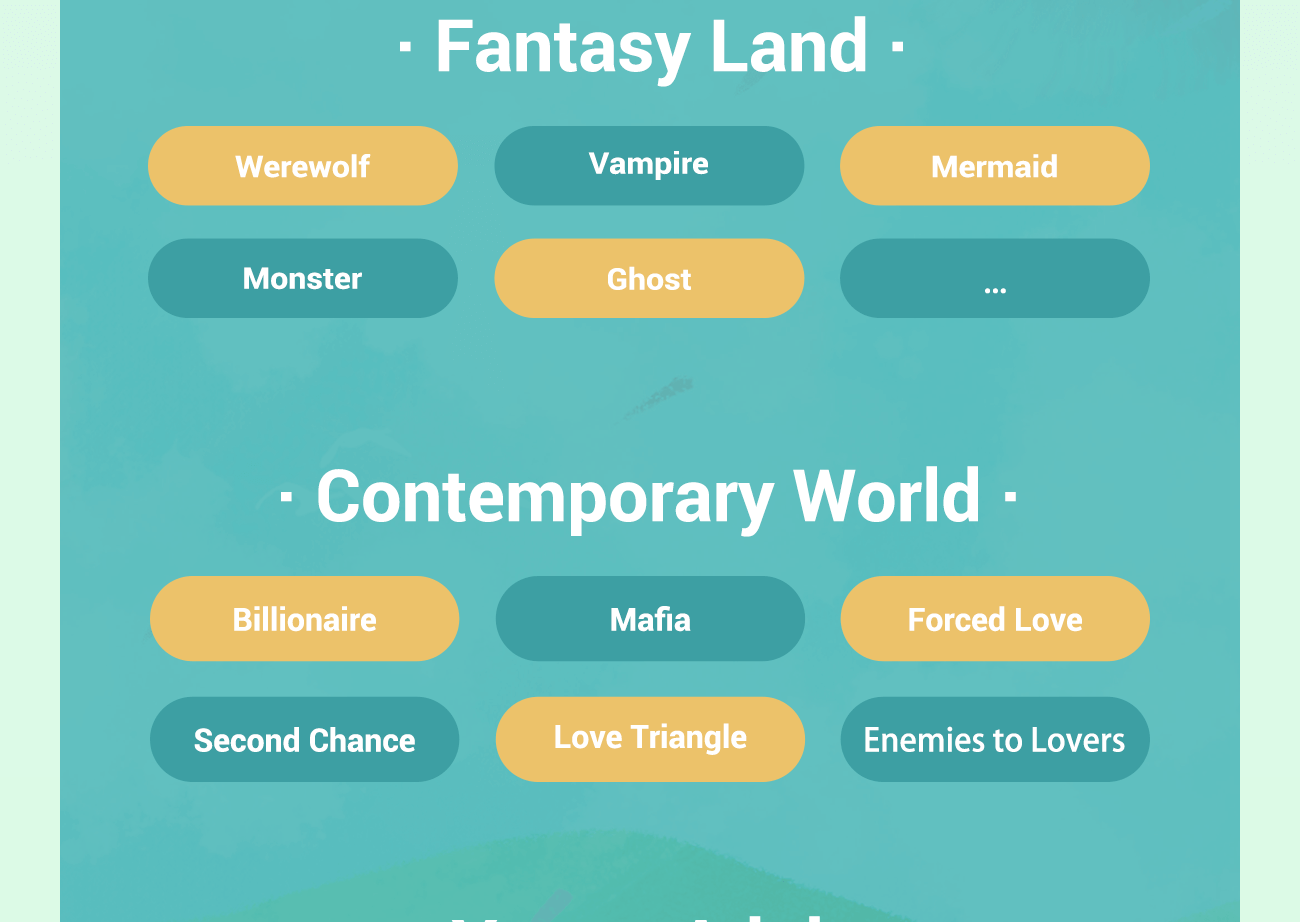Select the Forced Love chip
1300x922 pixels.
click(995, 619)
